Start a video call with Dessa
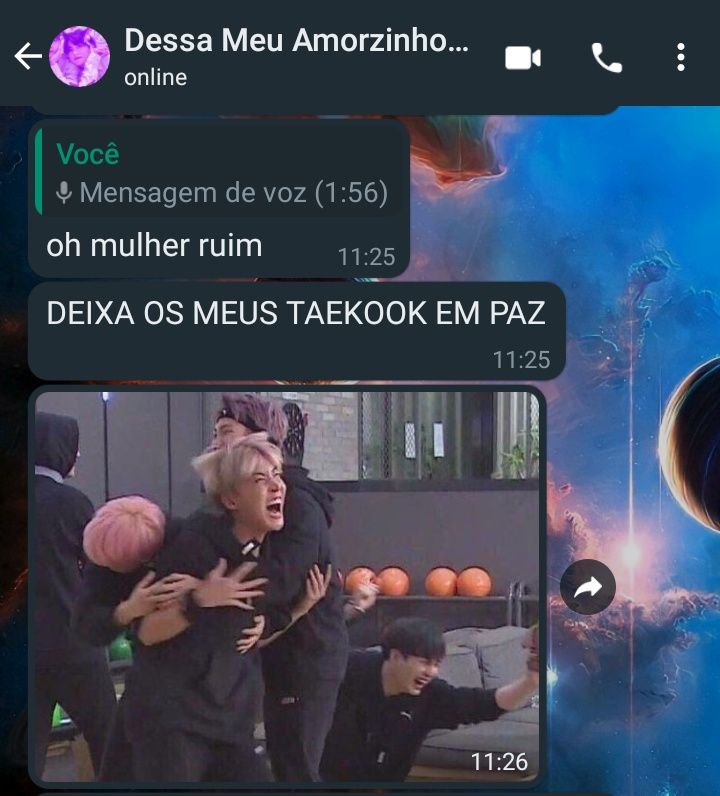This screenshot has height=796, width=720. pos(522,58)
